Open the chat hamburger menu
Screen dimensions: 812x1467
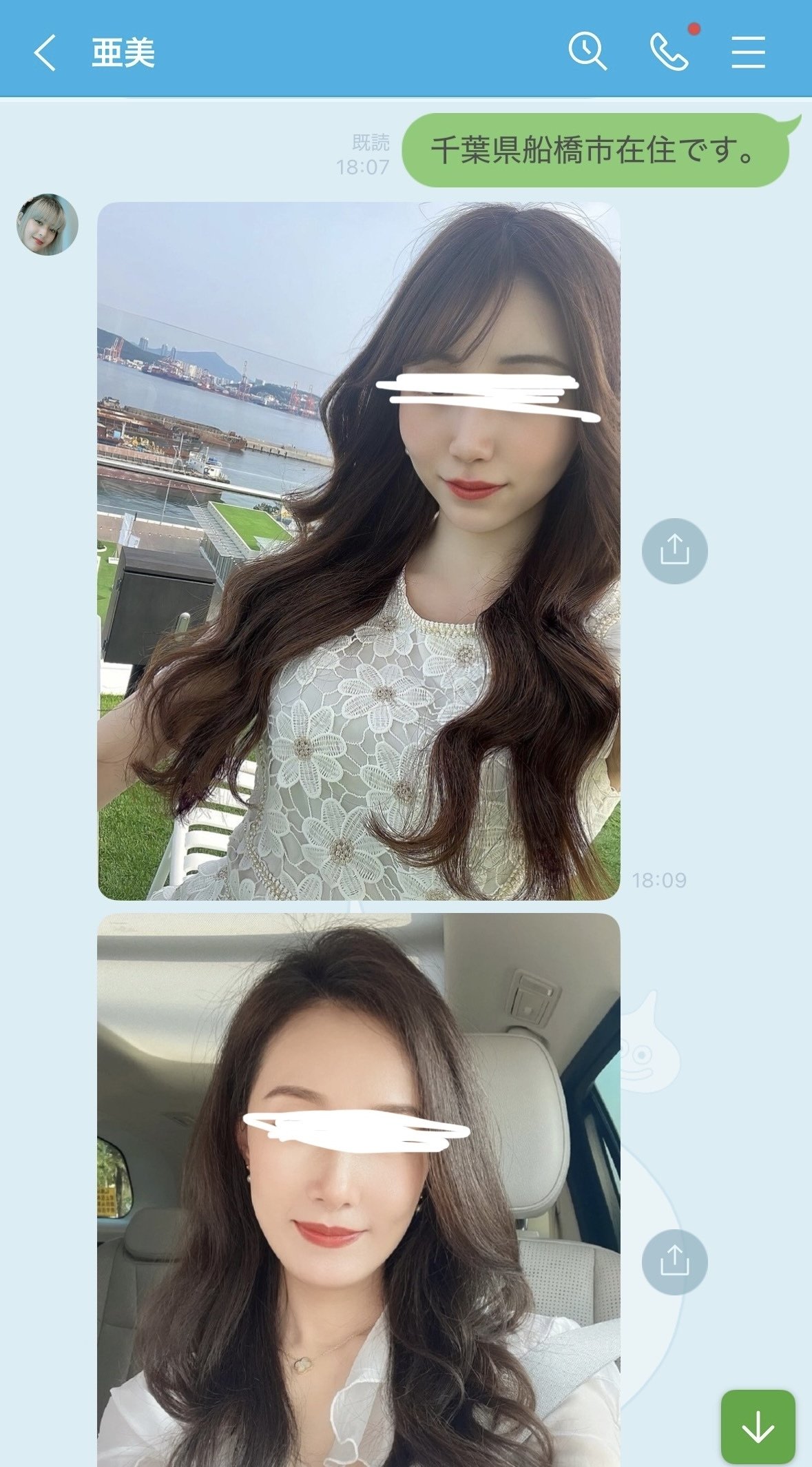(x=748, y=52)
